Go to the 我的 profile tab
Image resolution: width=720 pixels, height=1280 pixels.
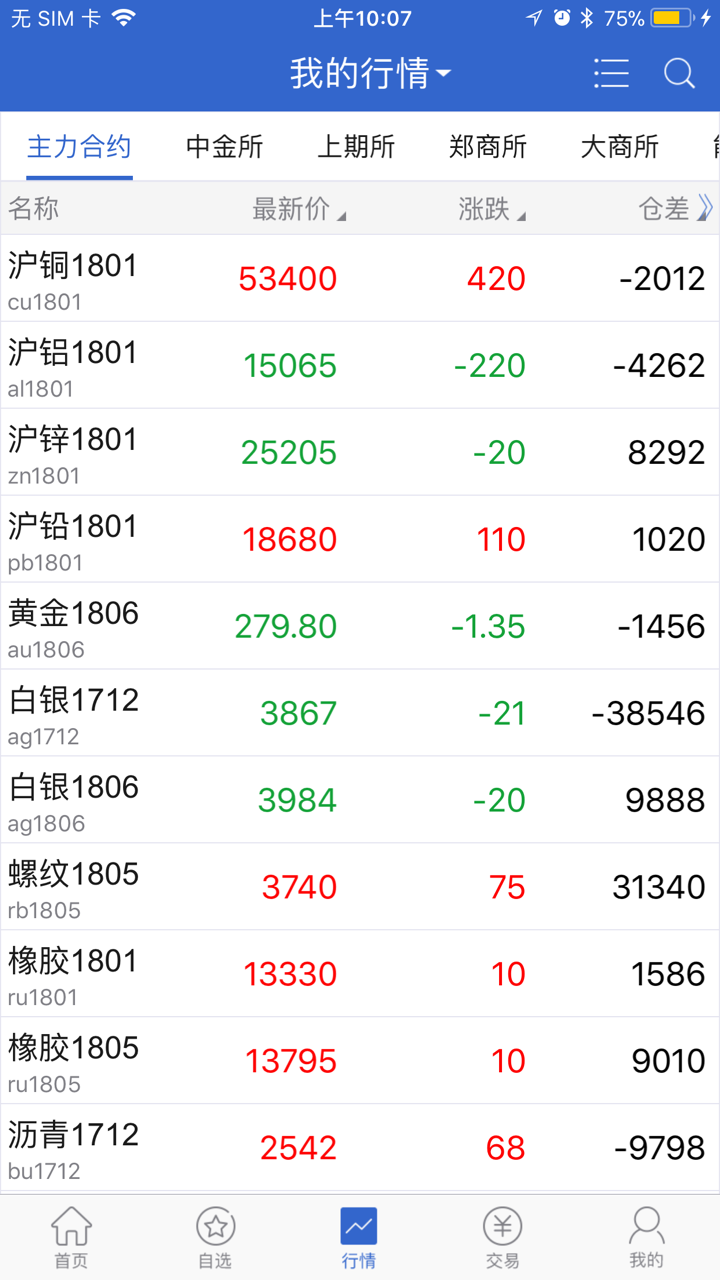click(646, 1237)
